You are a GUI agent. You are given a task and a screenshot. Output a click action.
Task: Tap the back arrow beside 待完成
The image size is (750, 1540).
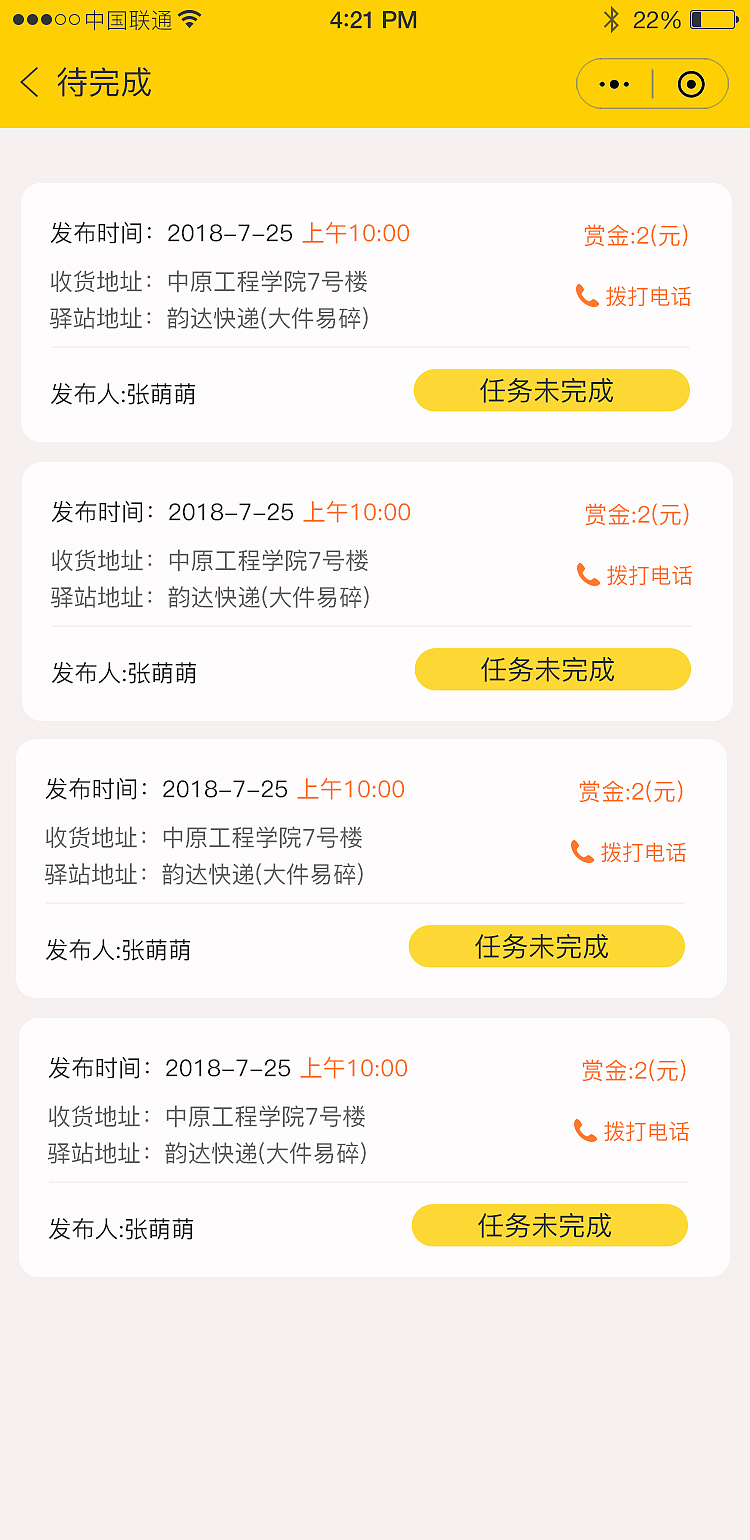pyautogui.click(x=27, y=84)
